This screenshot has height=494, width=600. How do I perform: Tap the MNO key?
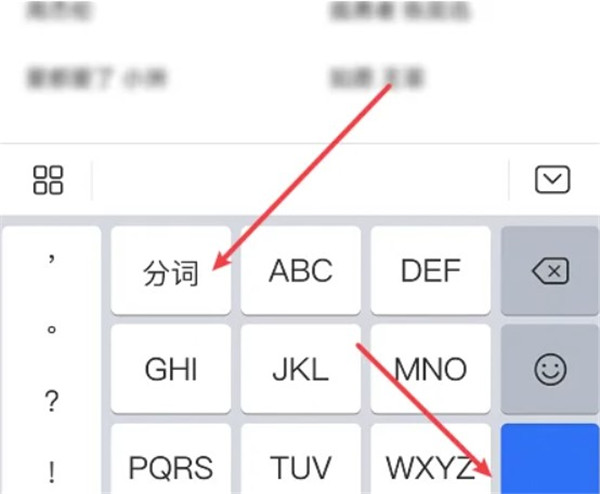pos(431,369)
